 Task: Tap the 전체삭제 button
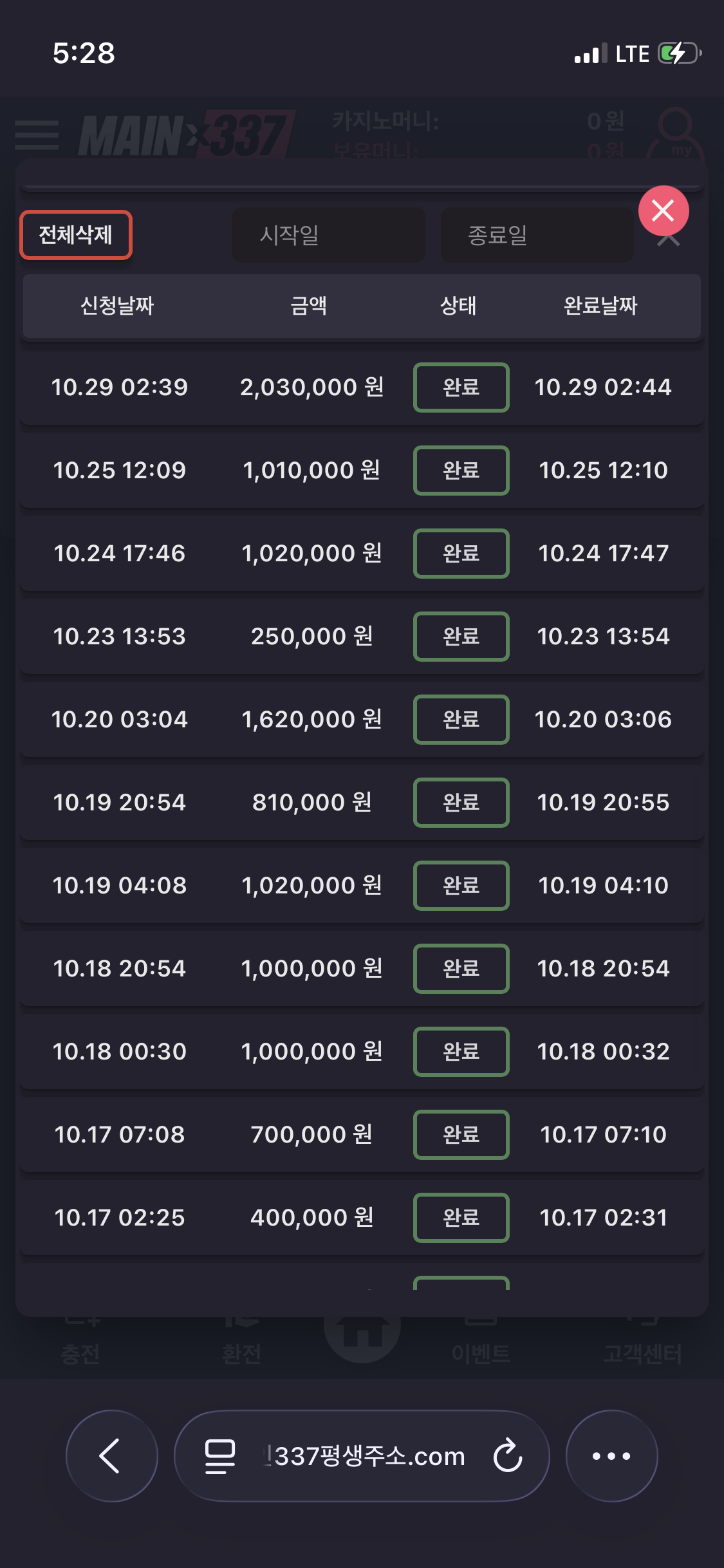pyautogui.click(x=76, y=235)
